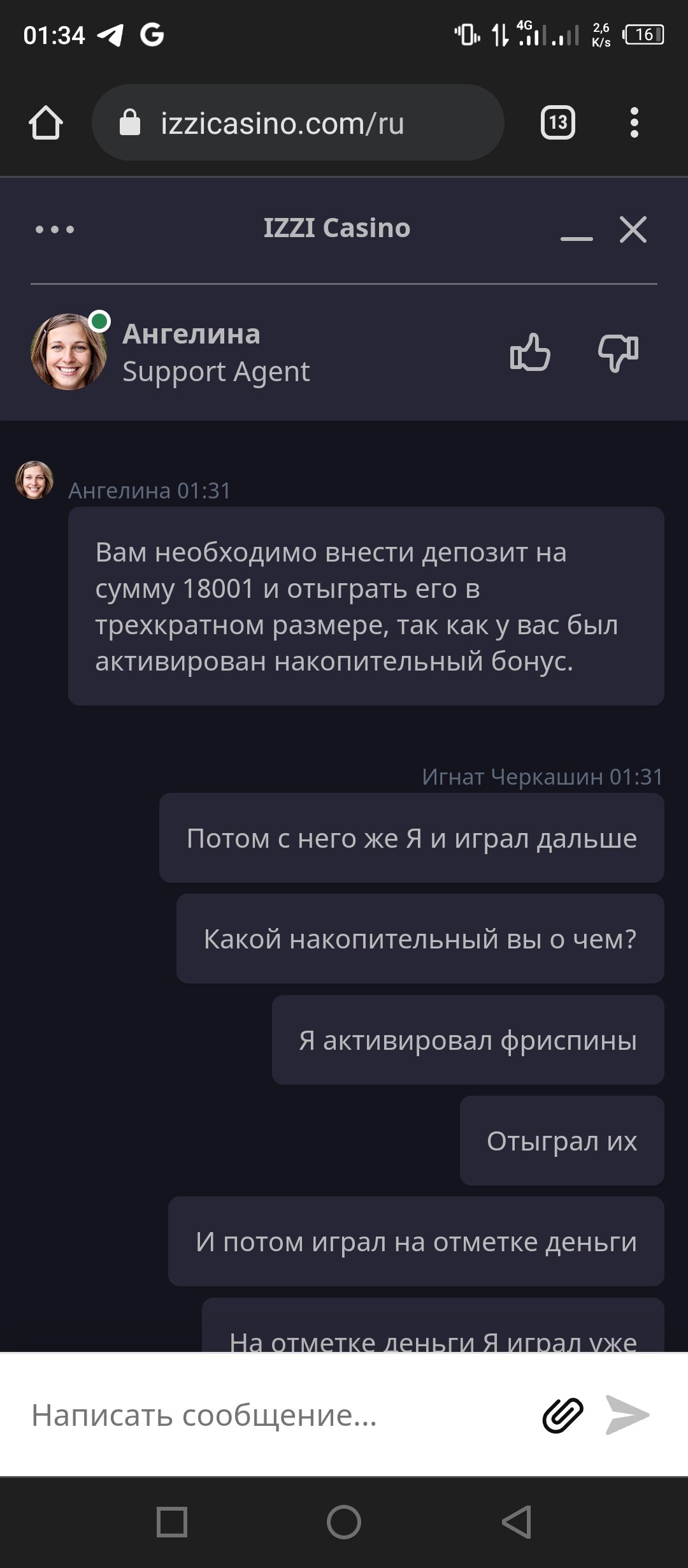Go to the browser home page
This screenshot has height=1568, width=688.
tap(45, 122)
